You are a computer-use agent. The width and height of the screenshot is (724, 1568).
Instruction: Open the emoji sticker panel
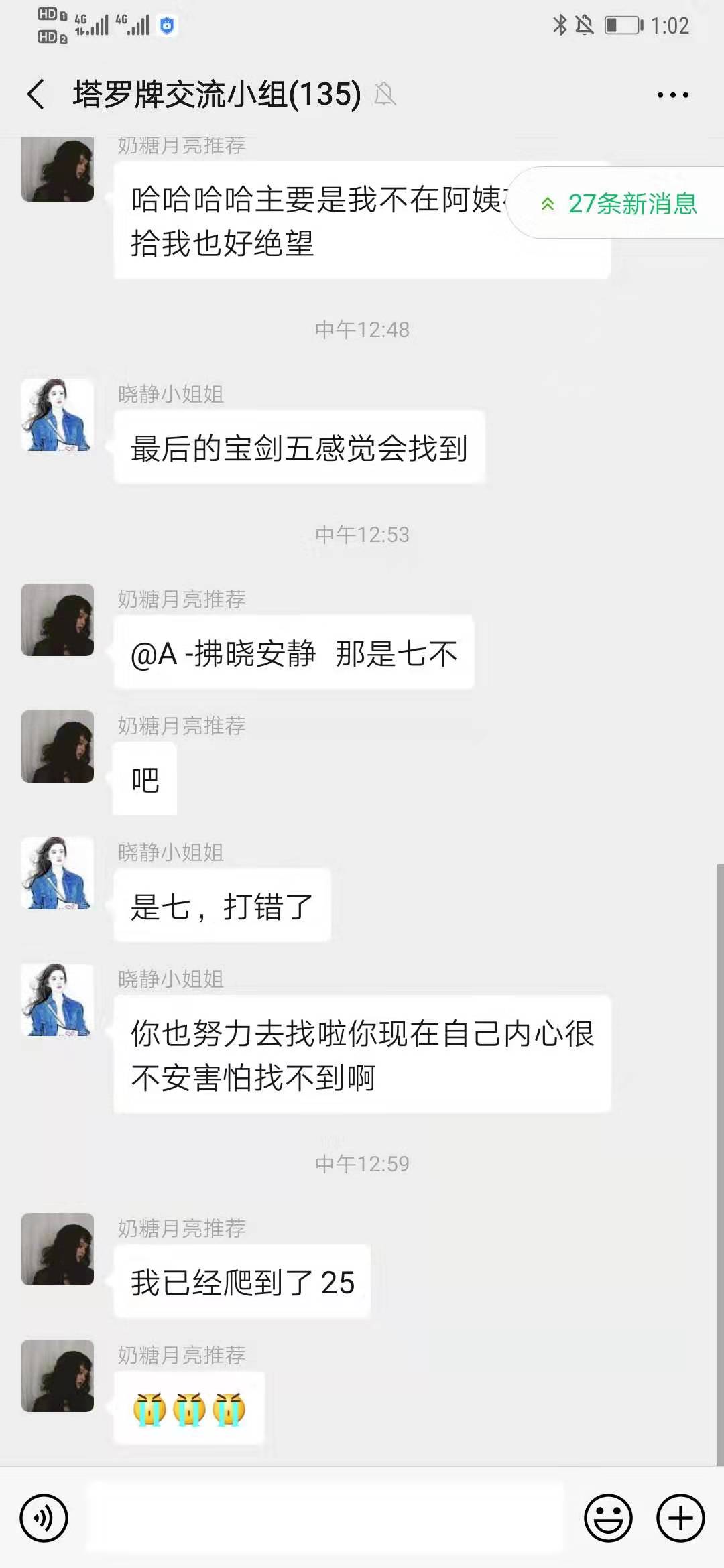point(608,1517)
